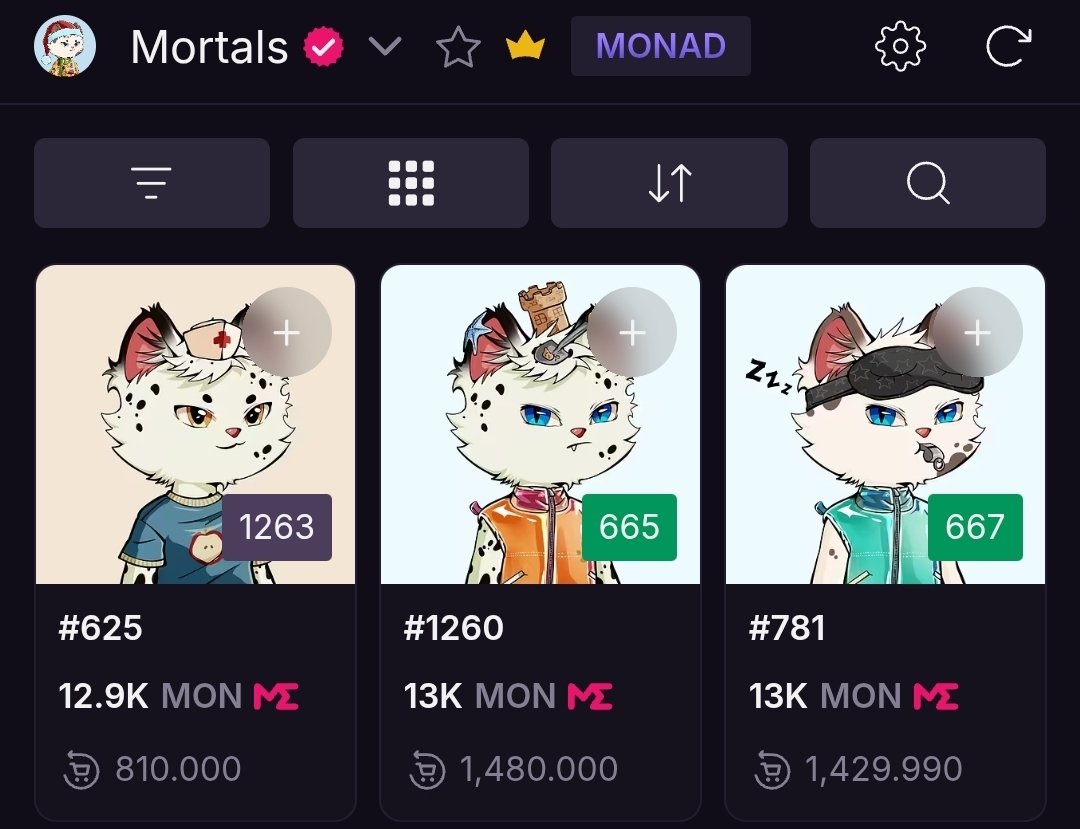Open the sort order options
The width and height of the screenshot is (1080, 829).
pyautogui.click(x=669, y=183)
